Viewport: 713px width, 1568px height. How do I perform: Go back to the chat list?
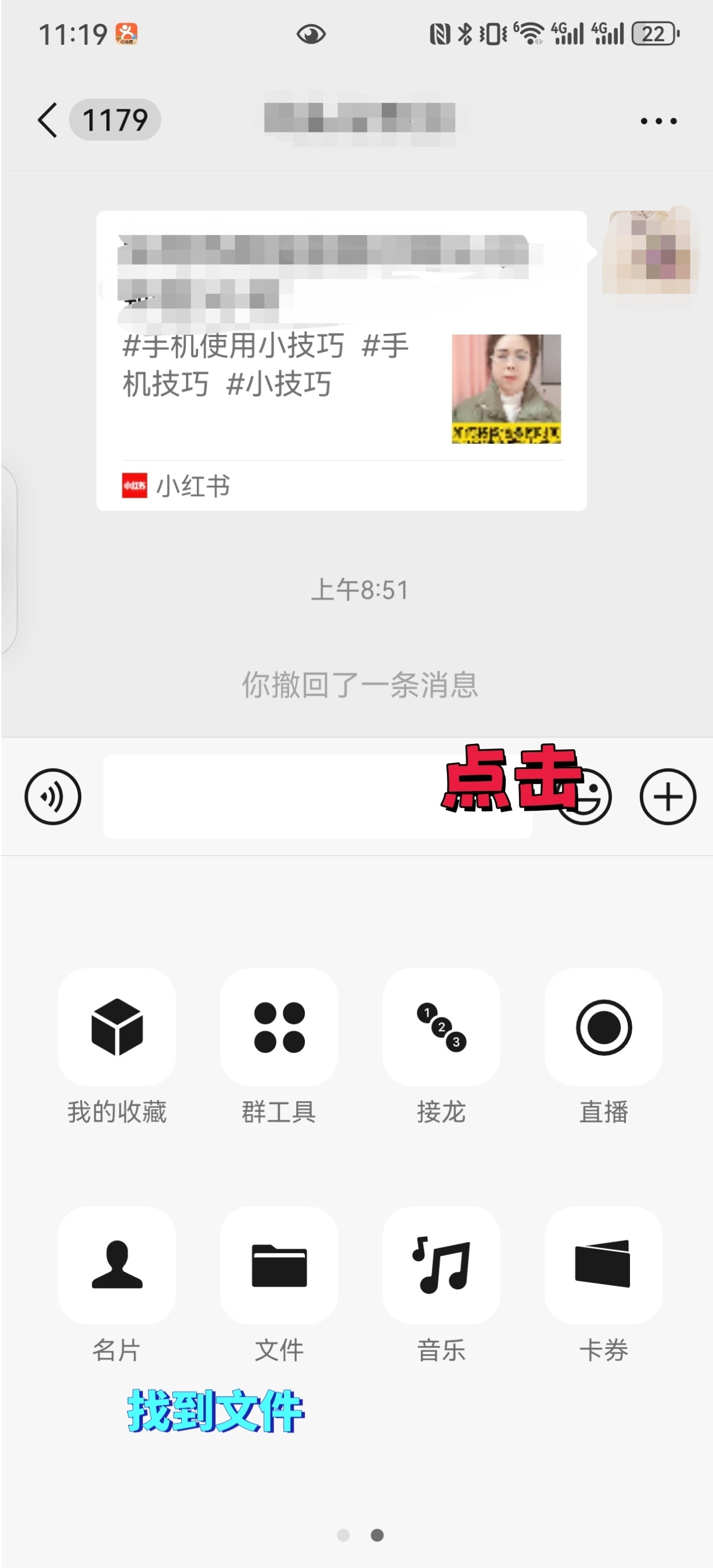point(49,120)
